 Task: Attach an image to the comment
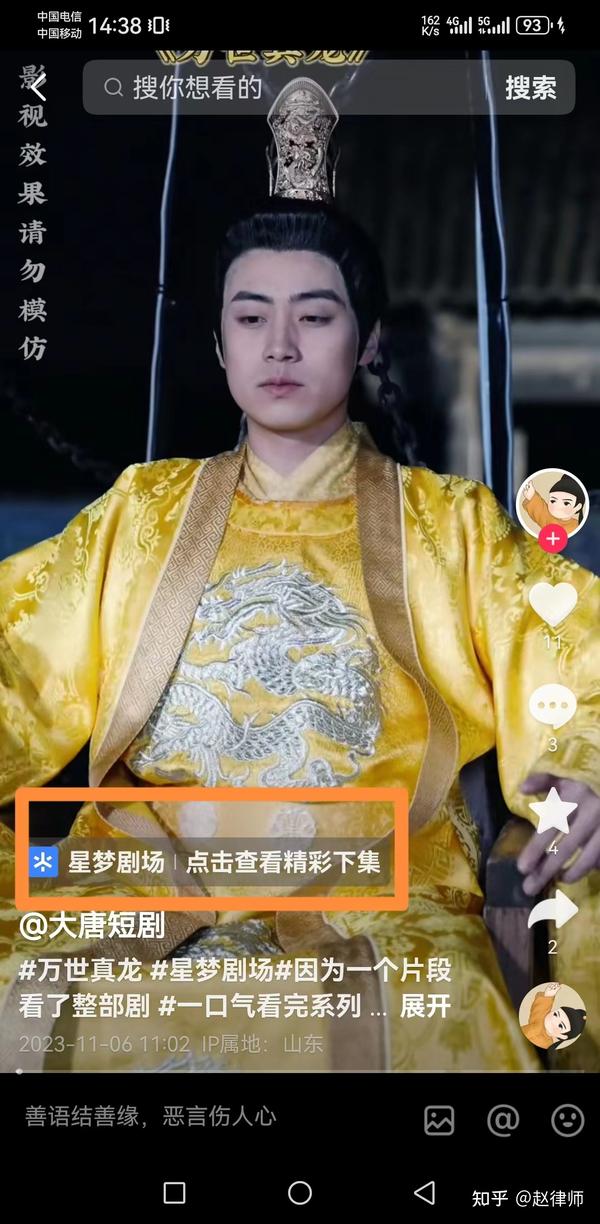(x=439, y=1120)
